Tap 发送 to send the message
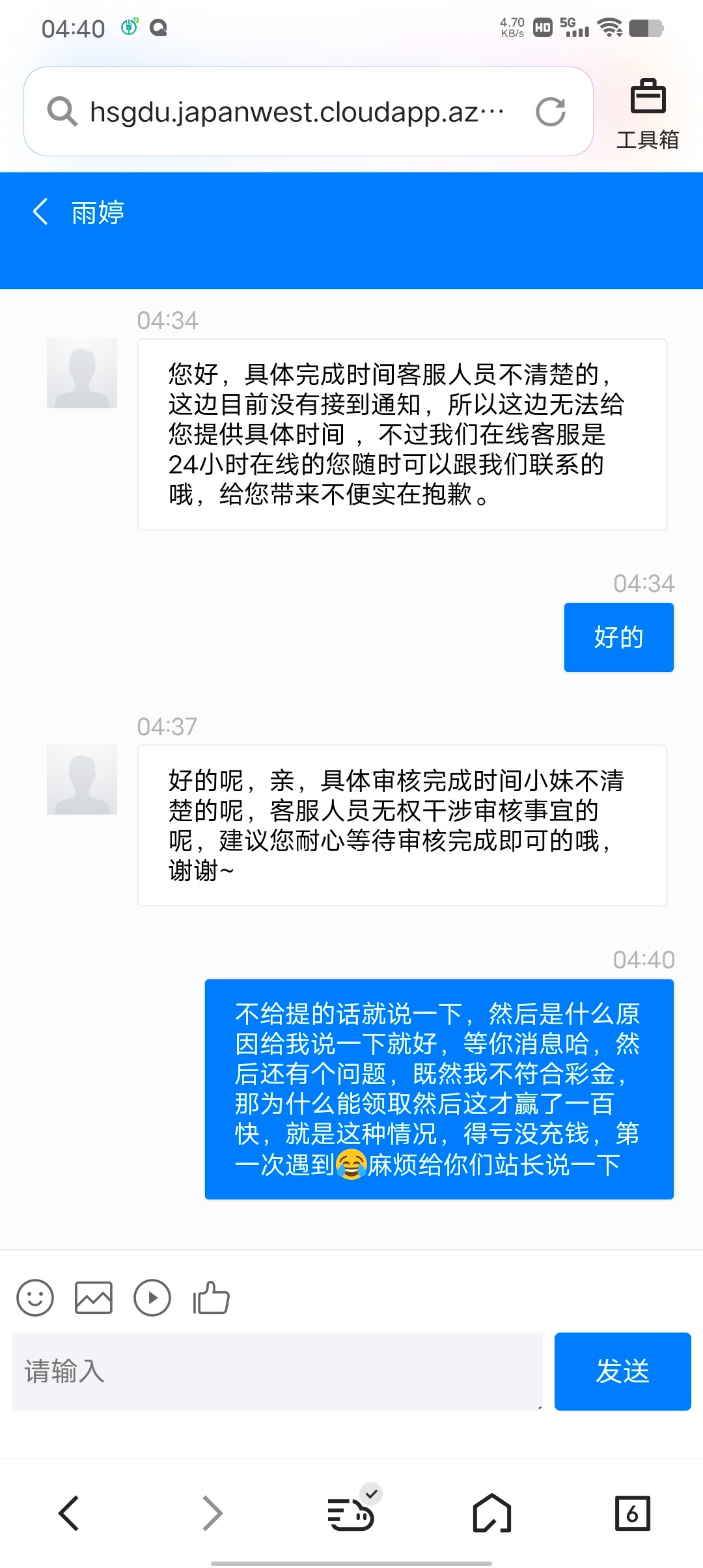The image size is (703, 1568). click(x=622, y=1371)
